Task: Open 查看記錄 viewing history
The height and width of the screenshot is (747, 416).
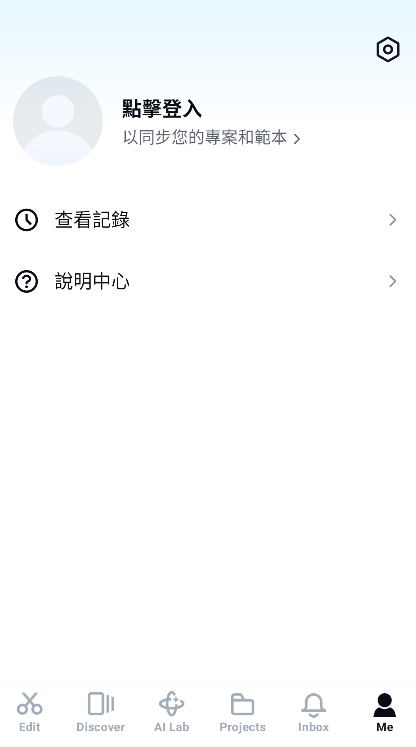Action: (208, 220)
